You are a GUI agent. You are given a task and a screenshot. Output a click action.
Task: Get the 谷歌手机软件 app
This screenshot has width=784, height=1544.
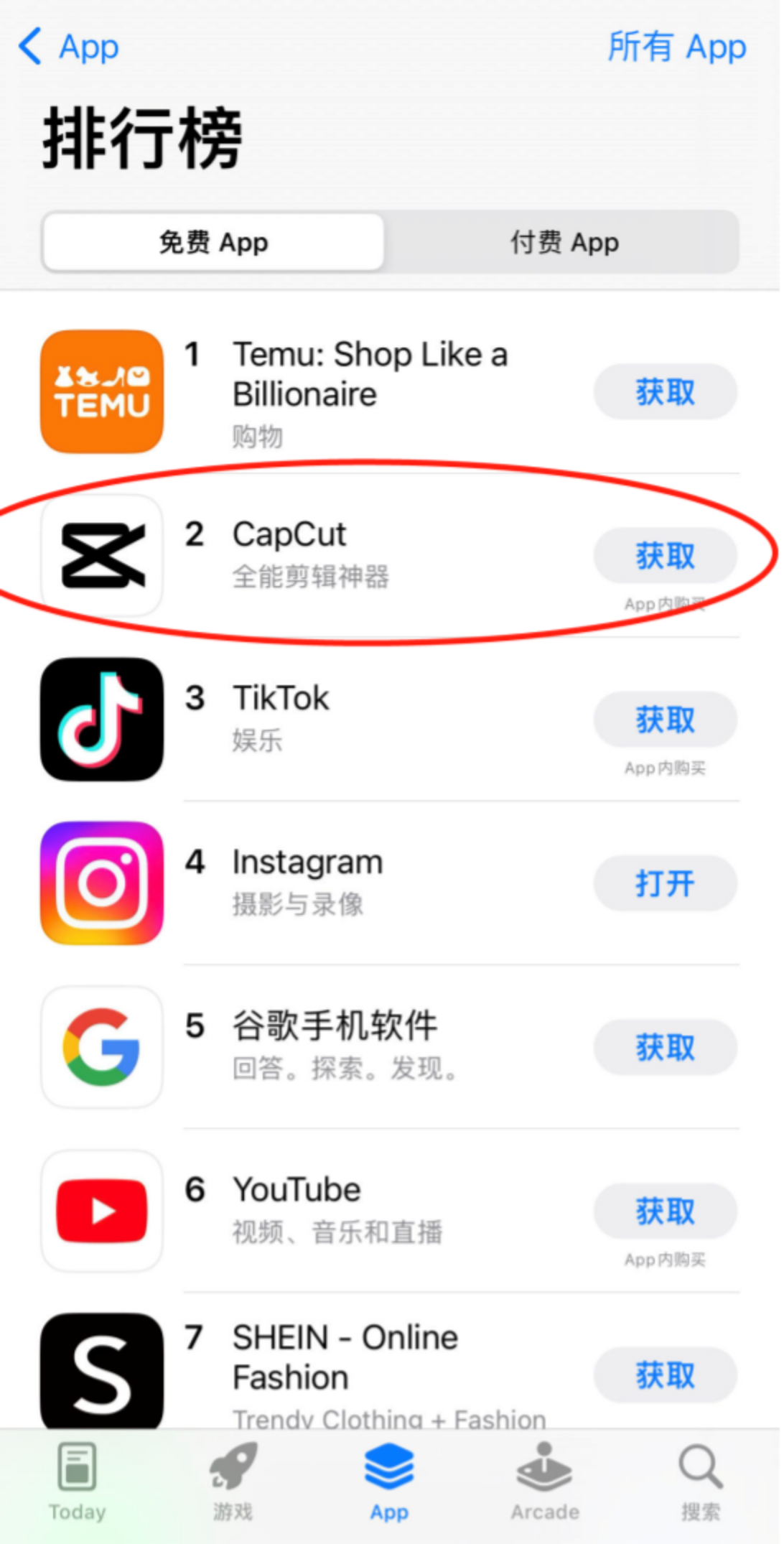pyautogui.click(x=665, y=1047)
